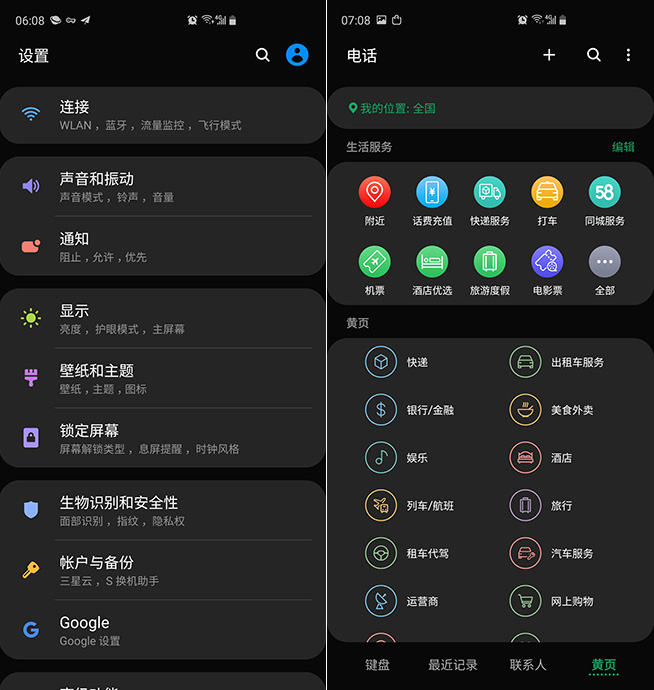The height and width of the screenshot is (690, 654).
Task: Open 锁定屏幕 settings
Action: click(x=163, y=439)
